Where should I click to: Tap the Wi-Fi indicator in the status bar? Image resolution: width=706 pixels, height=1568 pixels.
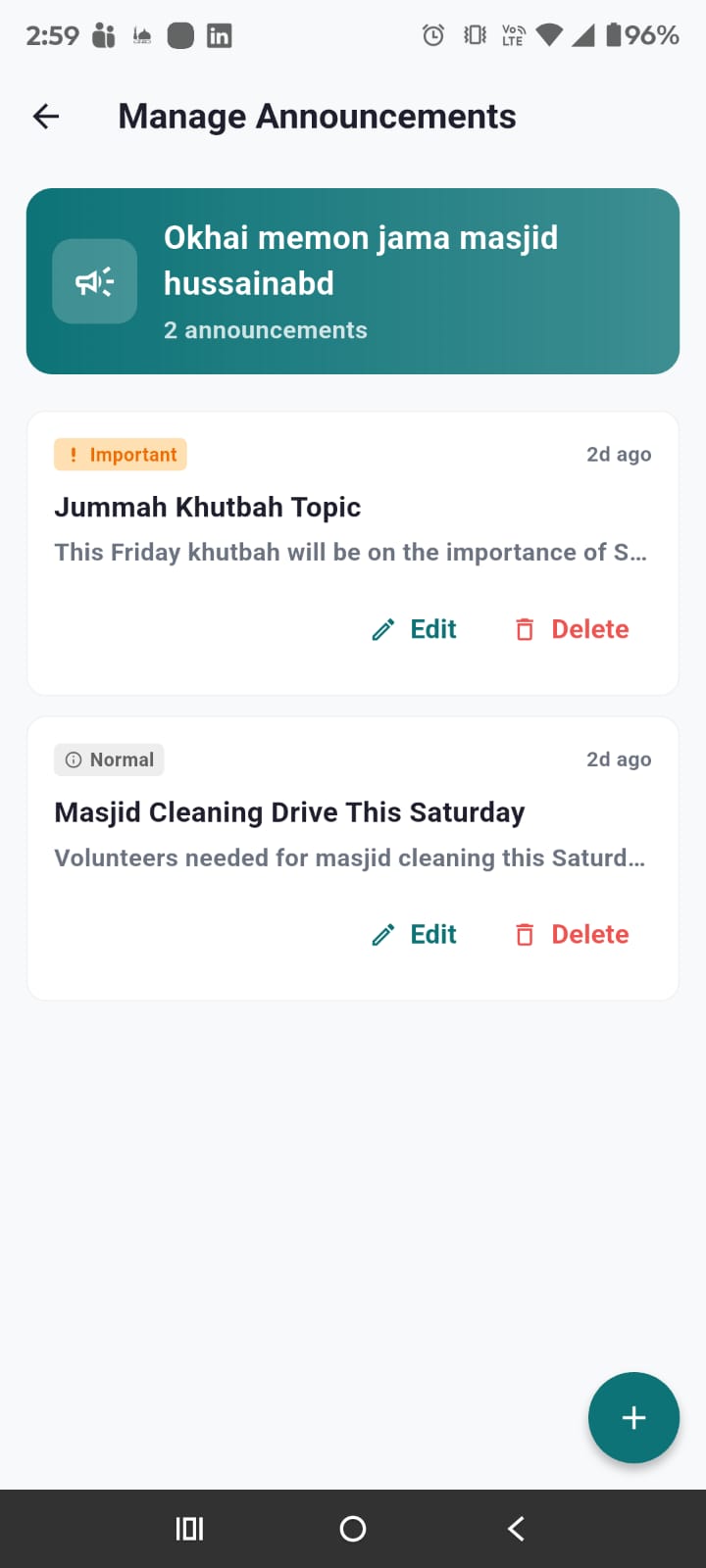[x=548, y=34]
